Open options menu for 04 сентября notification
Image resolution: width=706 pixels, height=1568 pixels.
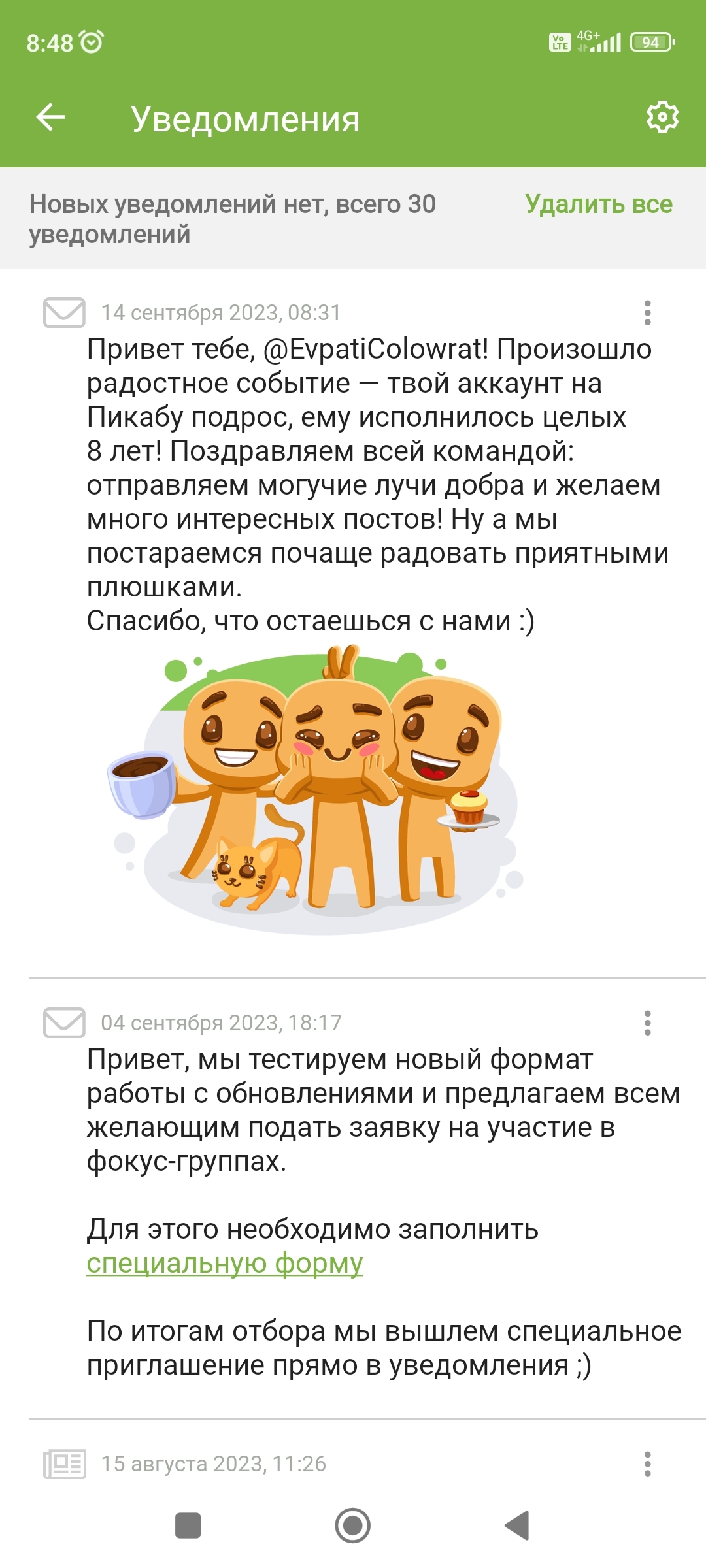(647, 1022)
